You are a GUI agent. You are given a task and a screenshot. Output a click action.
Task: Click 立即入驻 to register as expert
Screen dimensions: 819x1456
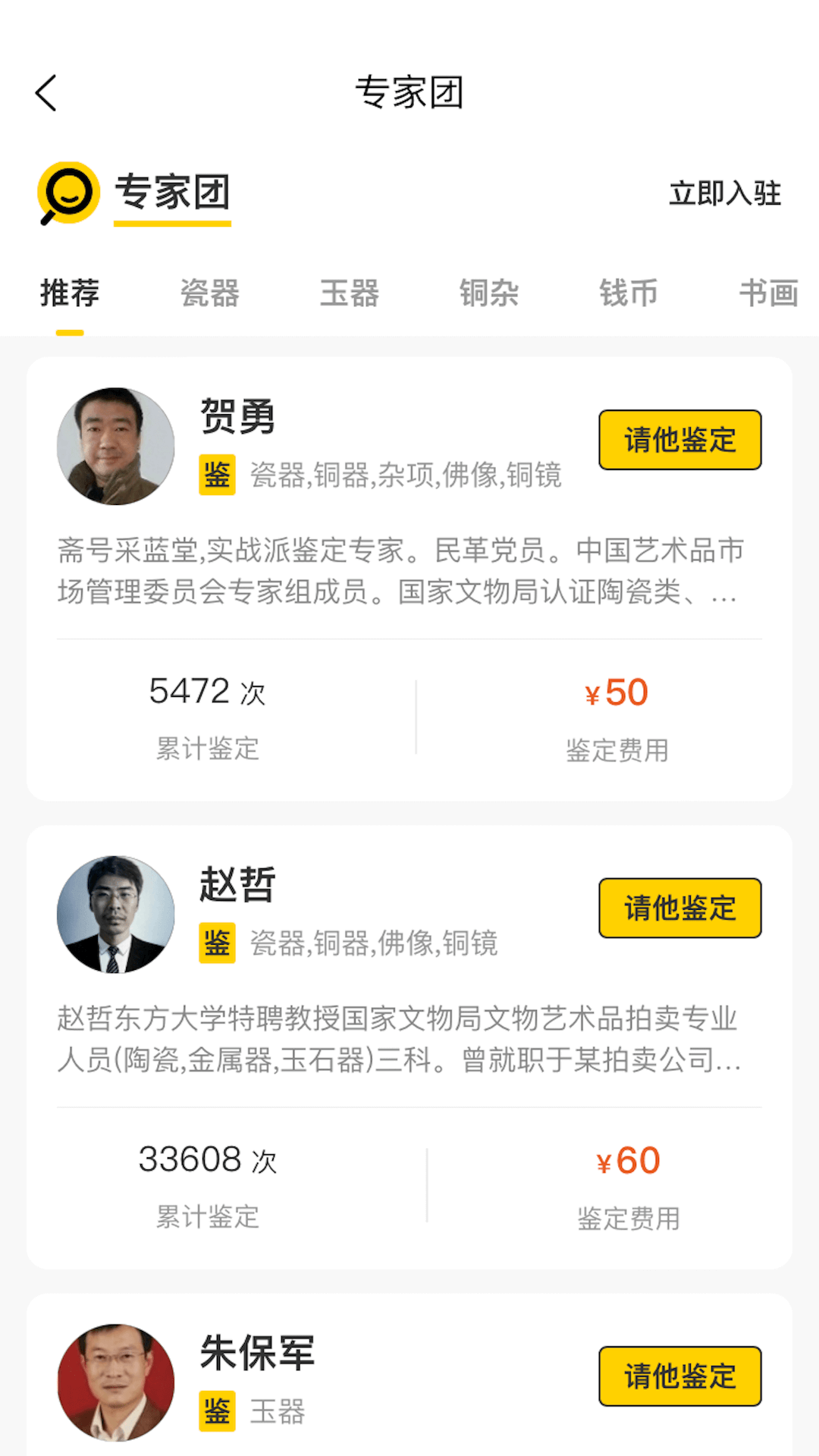[x=725, y=194]
